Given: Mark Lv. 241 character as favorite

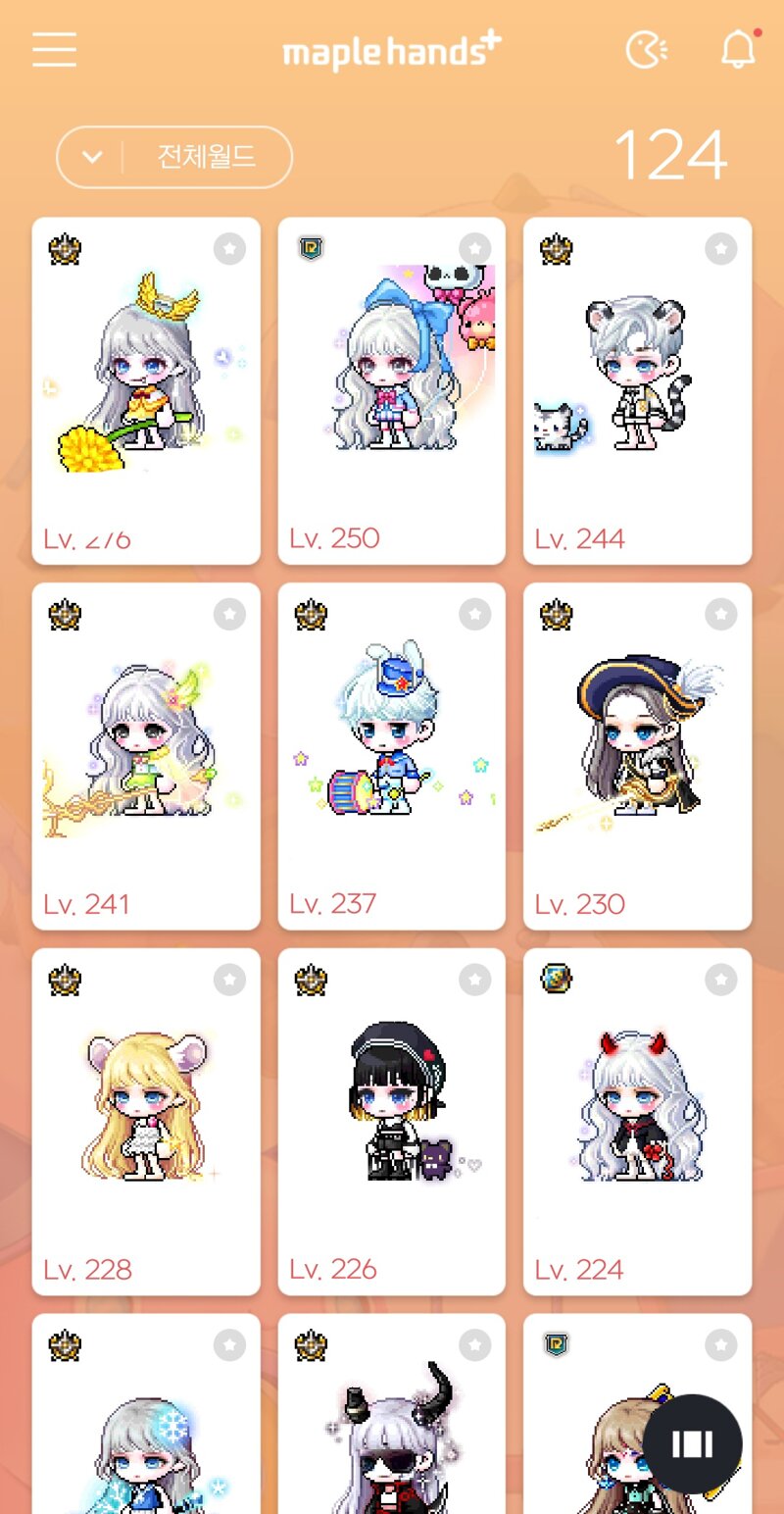Looking at the screenshot, I should (x=228, y=615).
